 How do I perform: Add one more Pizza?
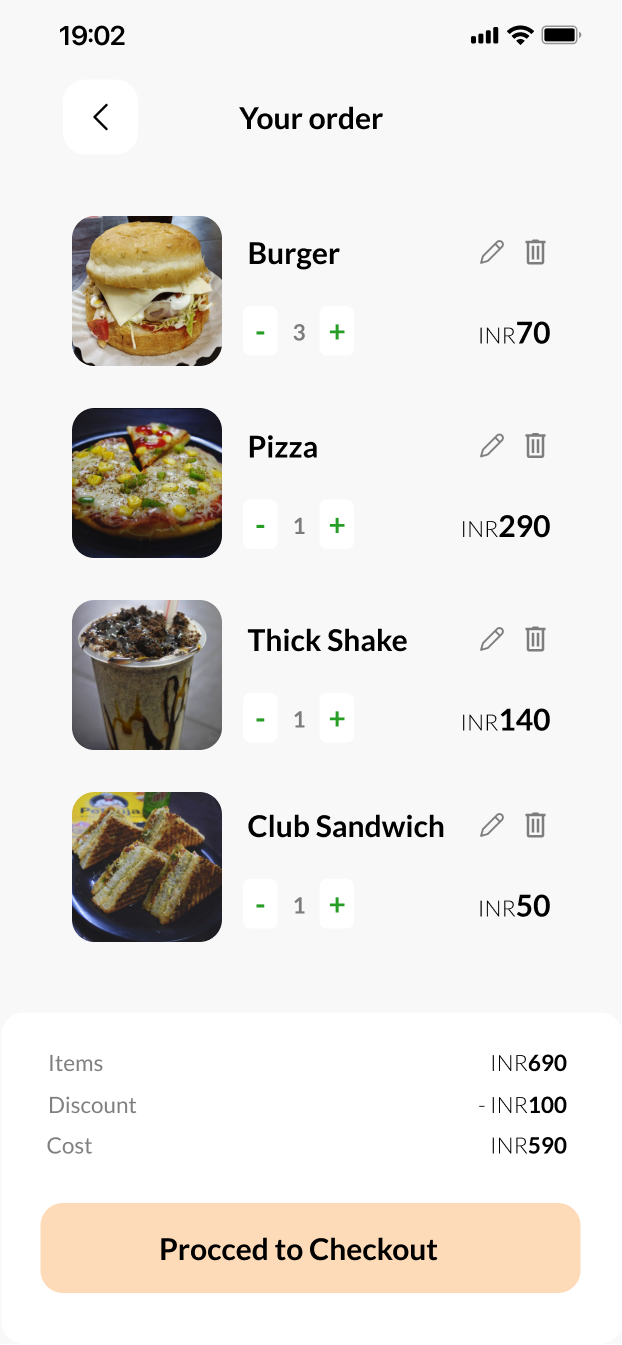[337, 525]
